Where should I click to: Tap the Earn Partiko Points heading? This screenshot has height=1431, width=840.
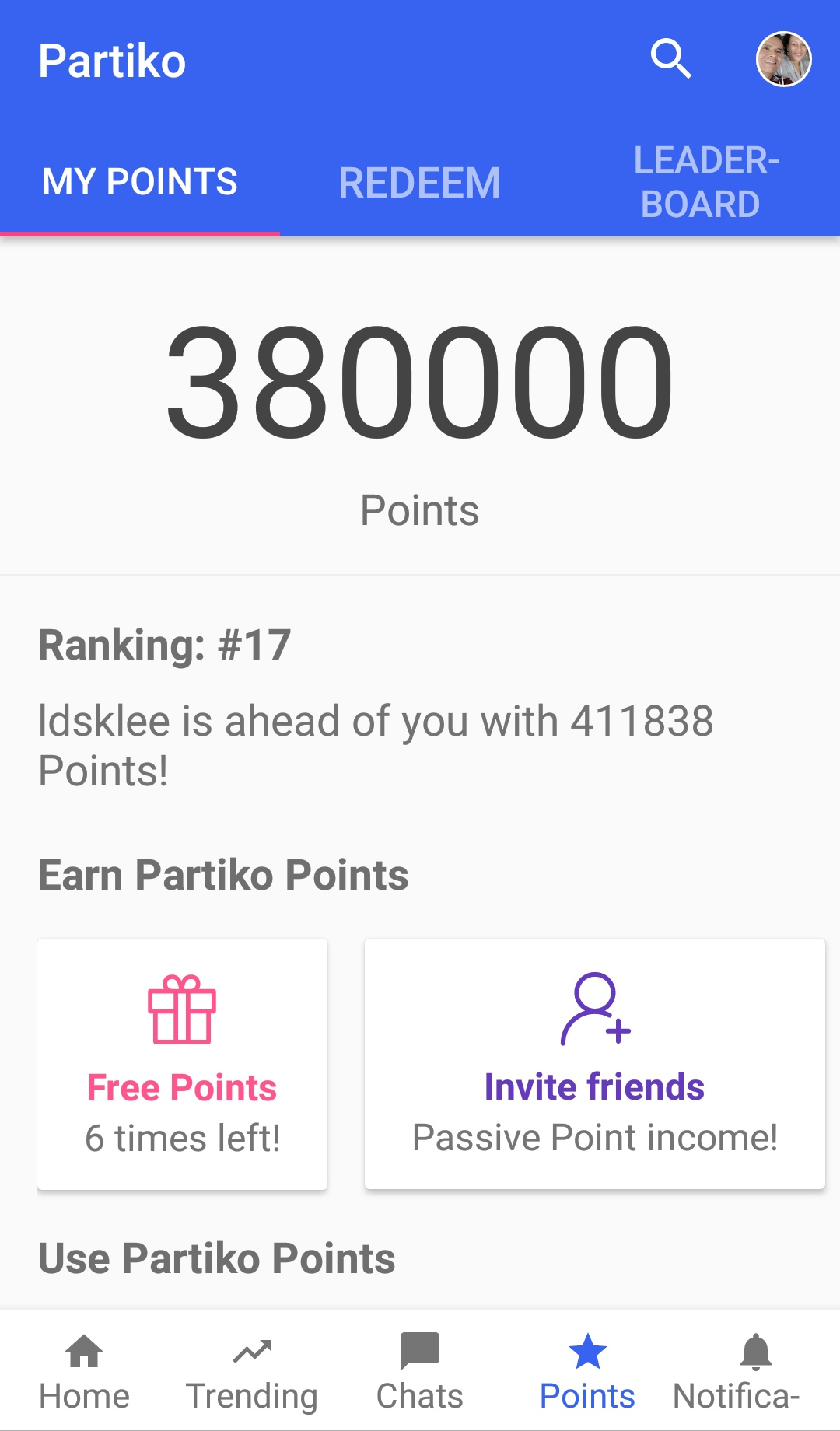click(223, 874)
